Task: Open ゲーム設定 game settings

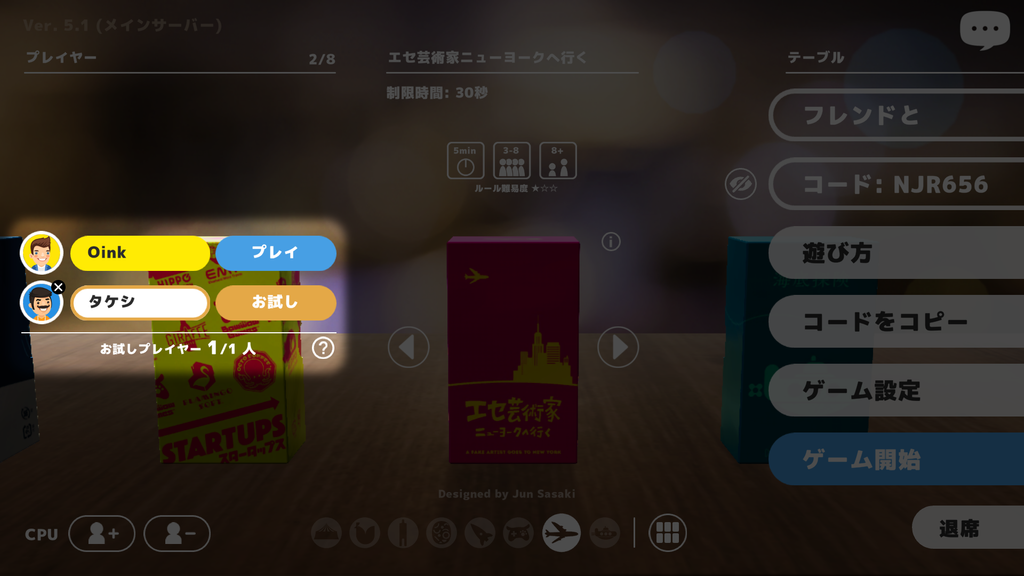Action: (895, 391)
